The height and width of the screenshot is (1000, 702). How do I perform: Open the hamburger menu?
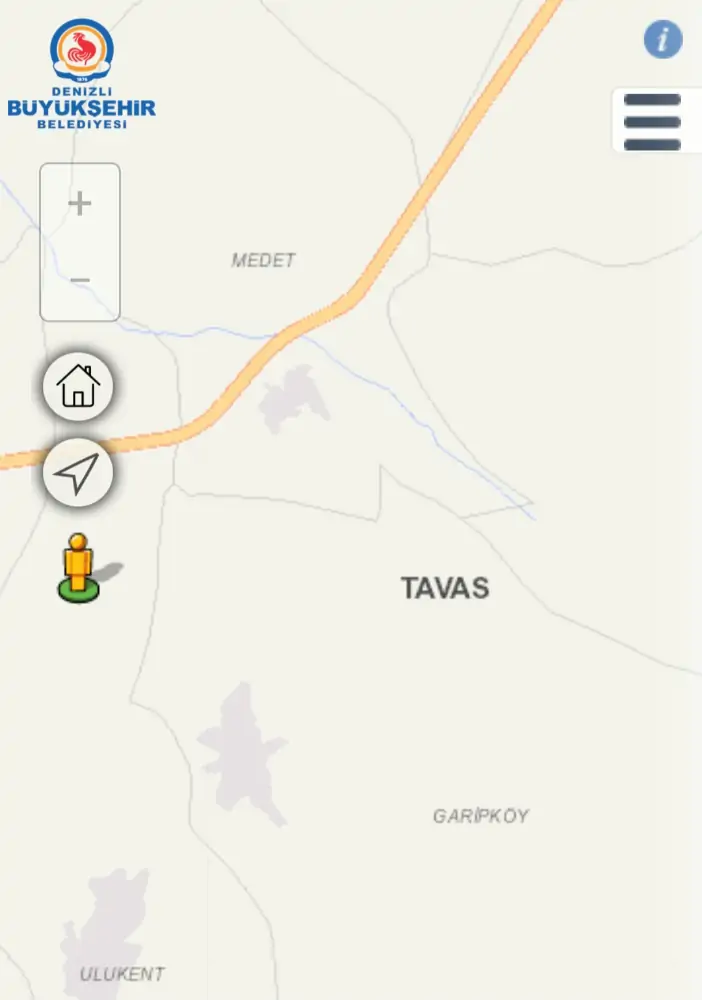[652, 122]
